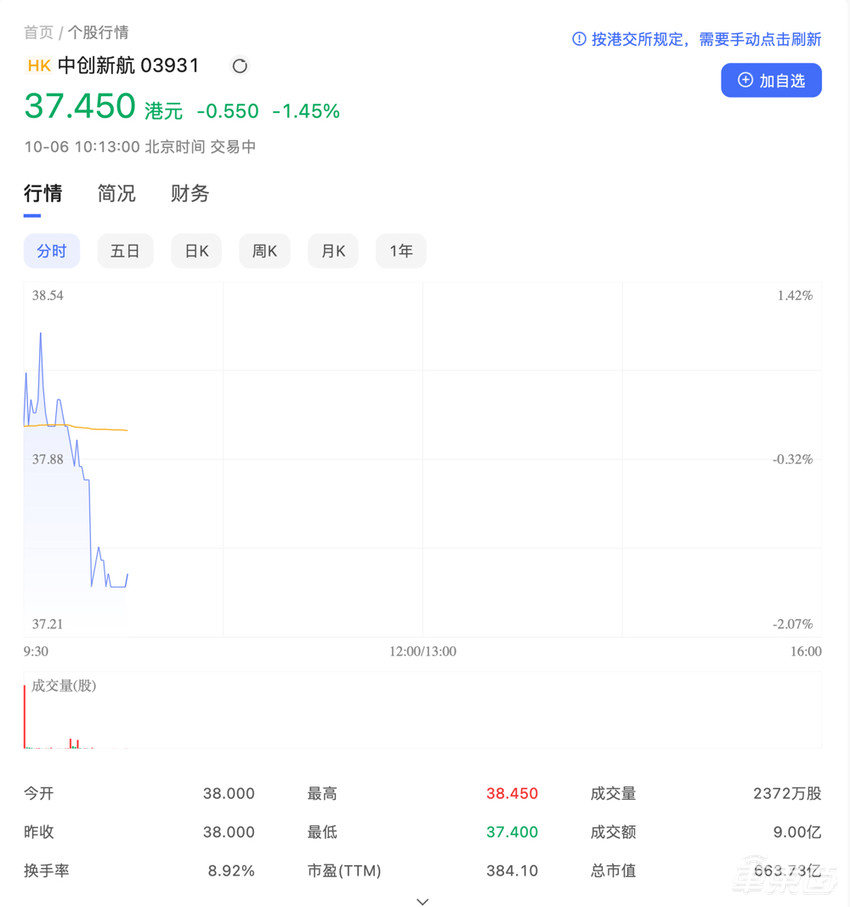Click the 成交量 volume chart
The image size is (850, 907).
tap(420, 715)
